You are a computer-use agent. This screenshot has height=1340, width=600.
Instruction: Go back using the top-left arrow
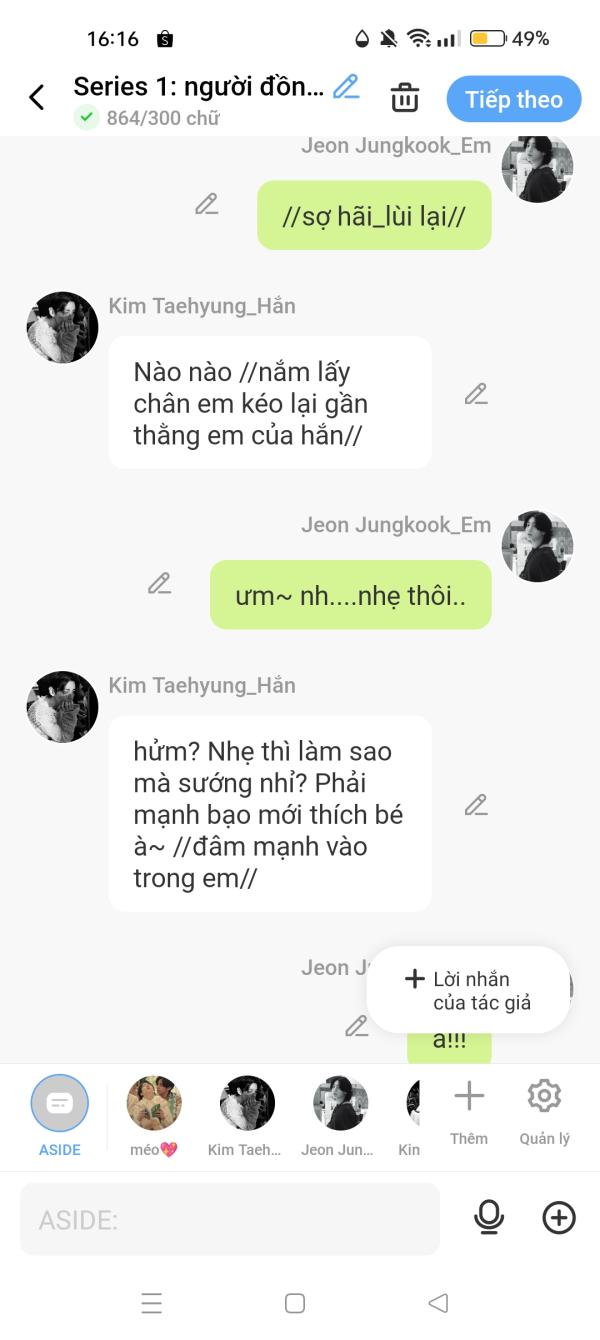(37, 97)
